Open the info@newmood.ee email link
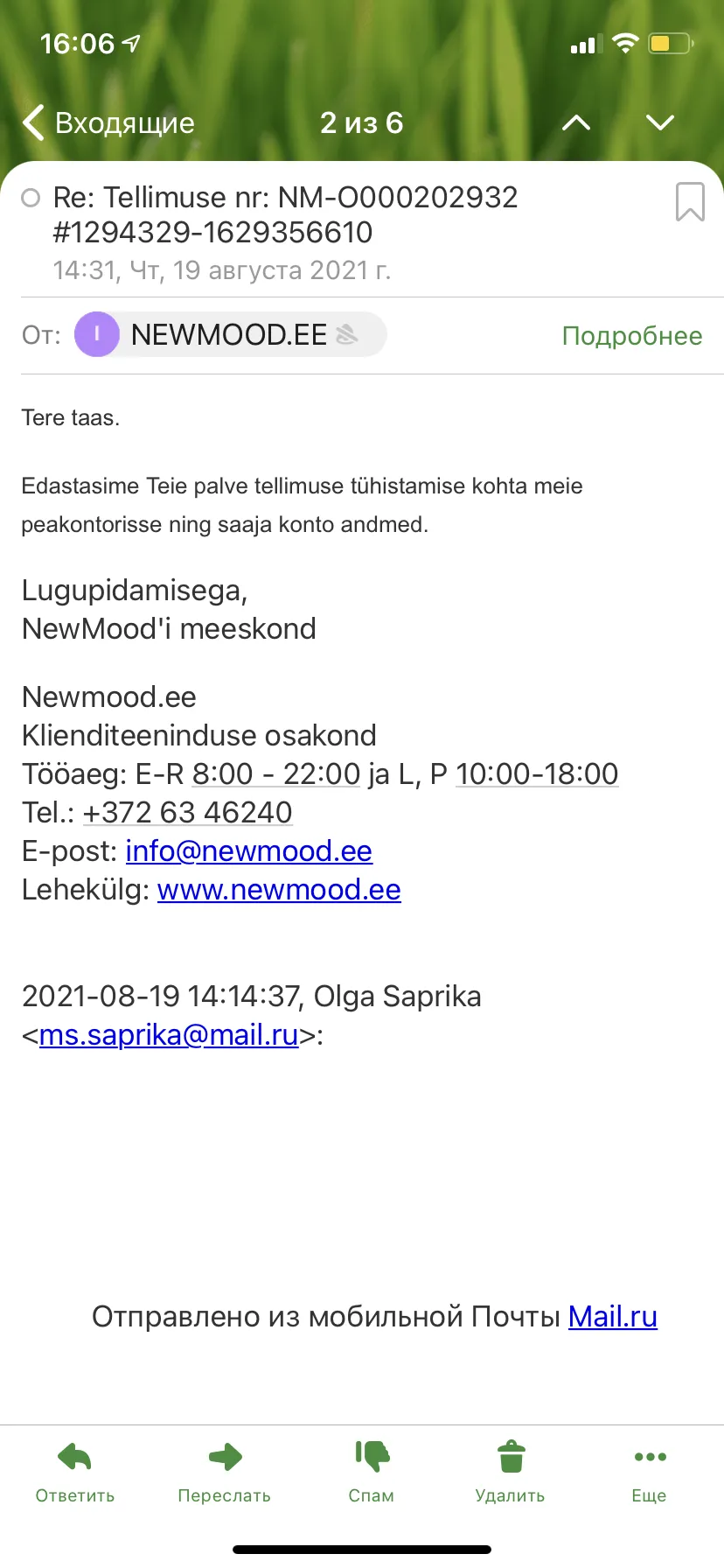 click(249, 850)
